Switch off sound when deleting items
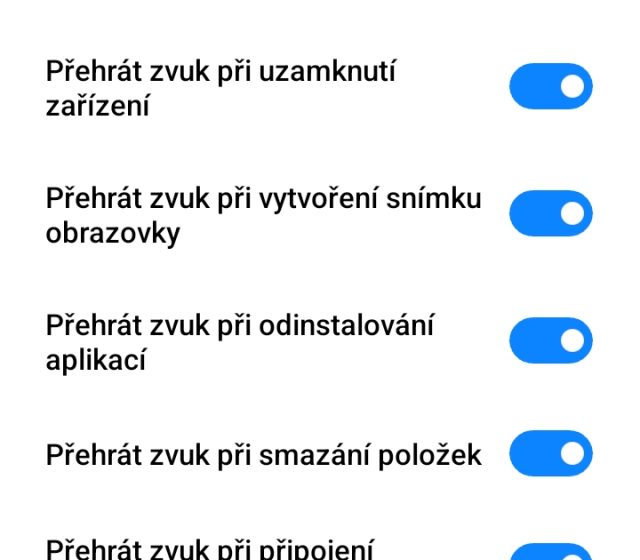This screenshot has height=560, width=640. [551, 454]
